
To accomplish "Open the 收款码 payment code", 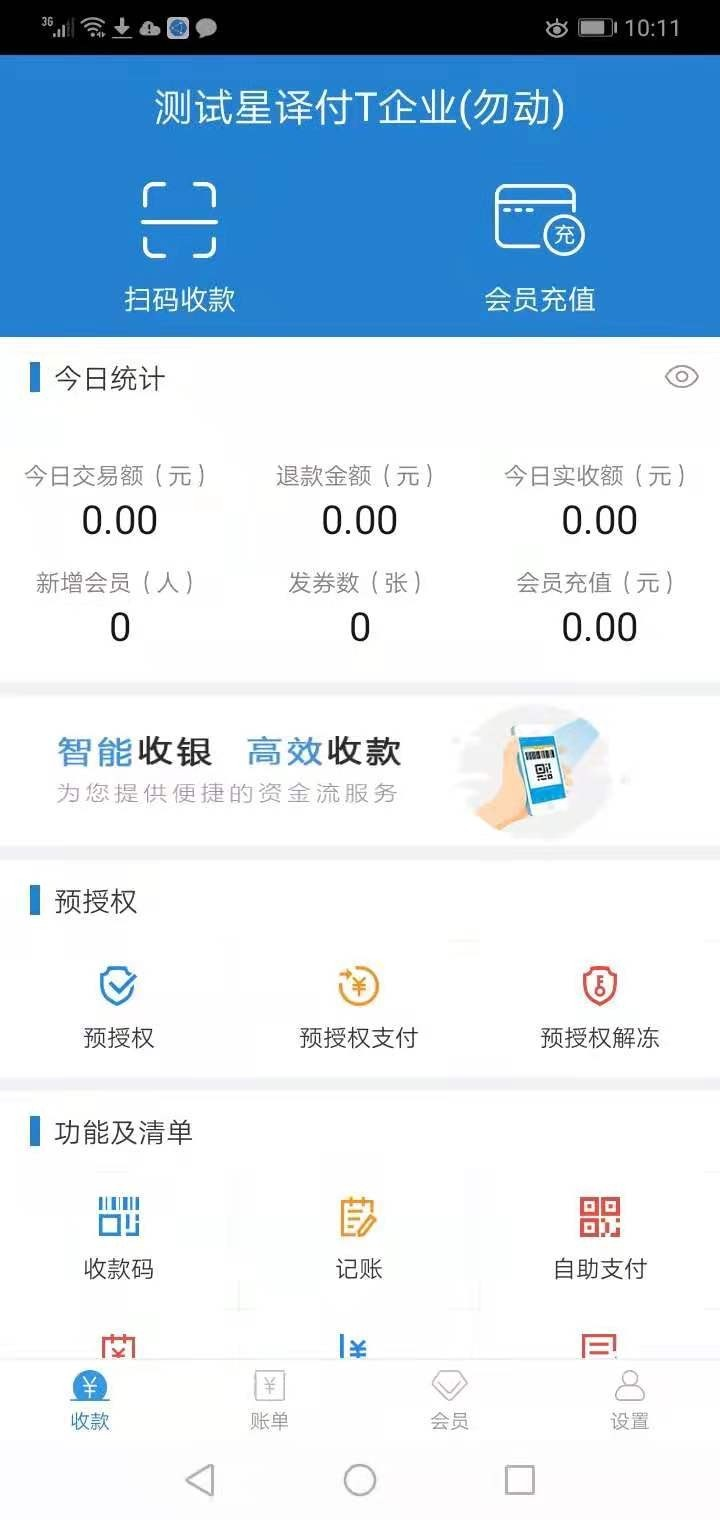I will click(119, 1237).
